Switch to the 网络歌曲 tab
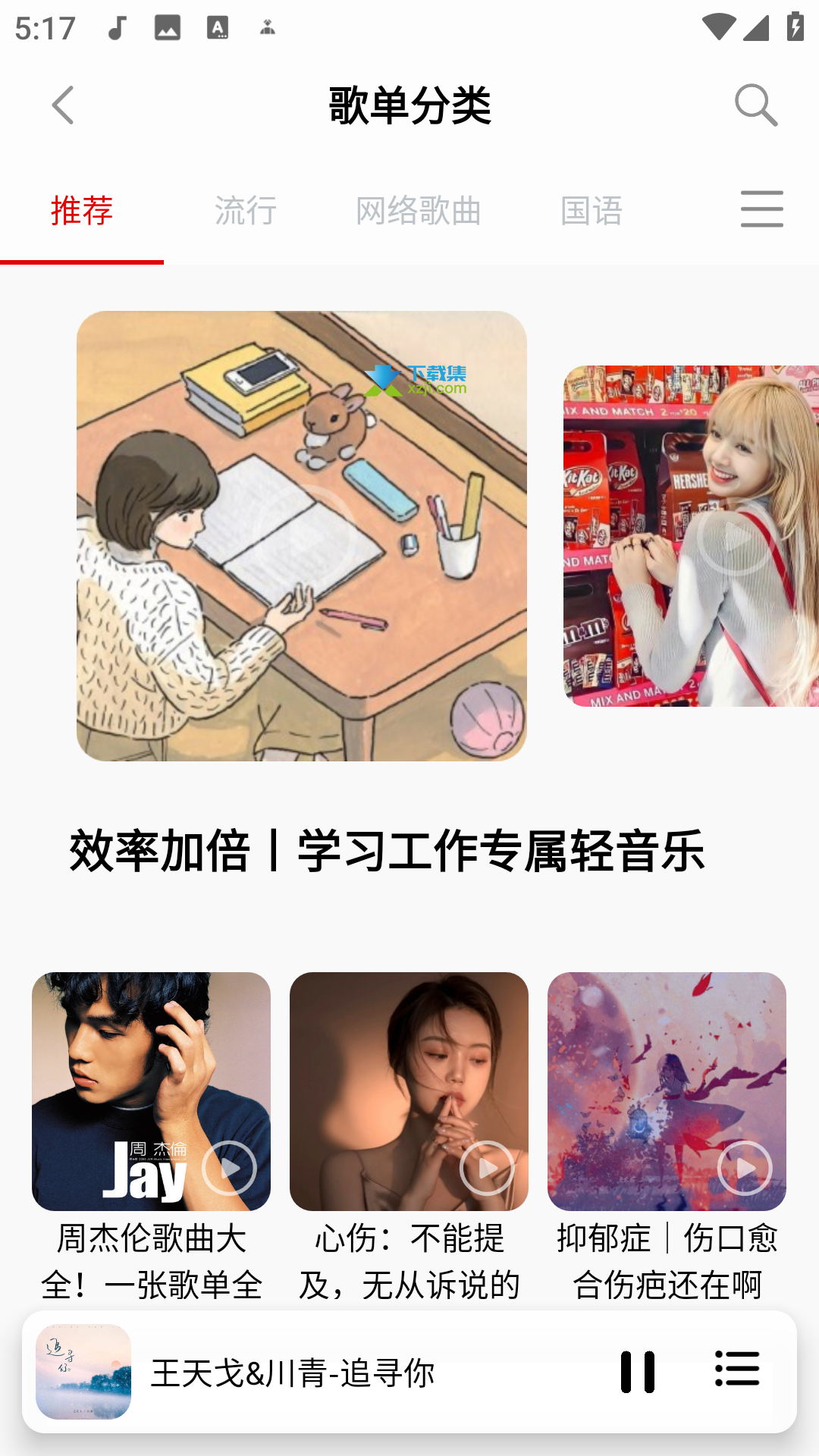 pos(419,211)
